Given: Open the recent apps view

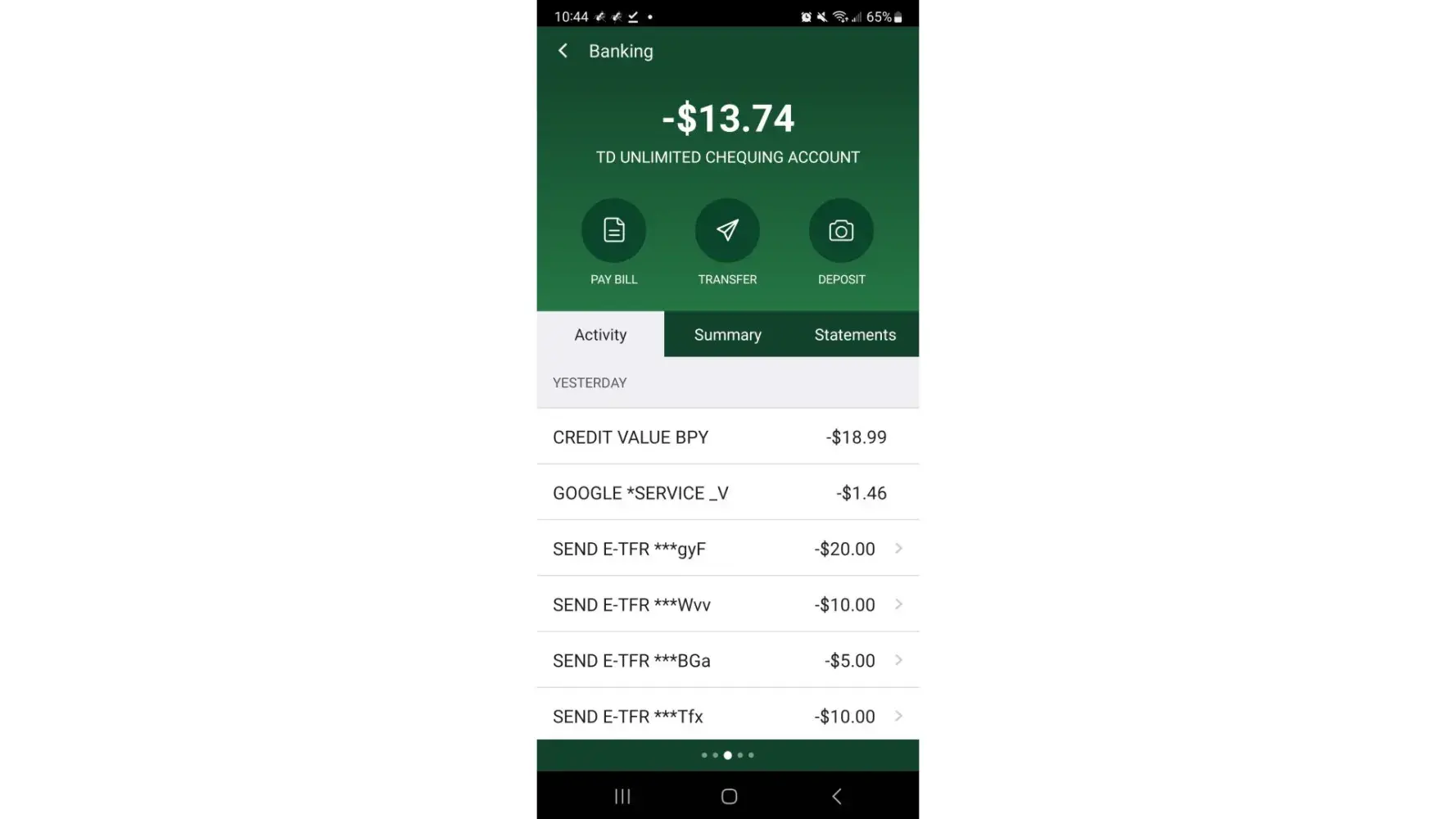Looking at the screenshot, I should tap(622, 796).
